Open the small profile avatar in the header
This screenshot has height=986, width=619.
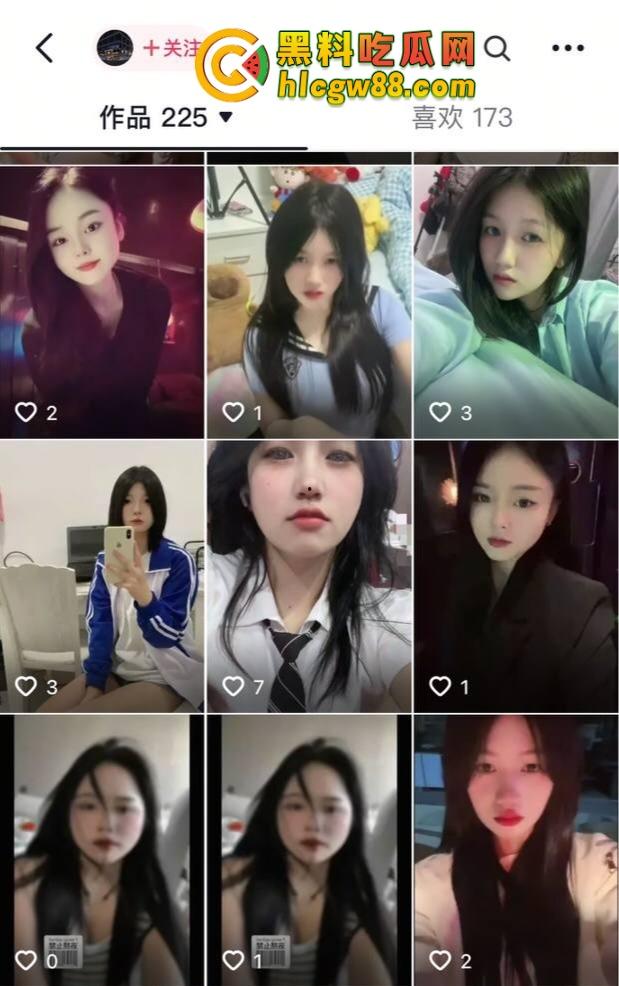[115, 47]
